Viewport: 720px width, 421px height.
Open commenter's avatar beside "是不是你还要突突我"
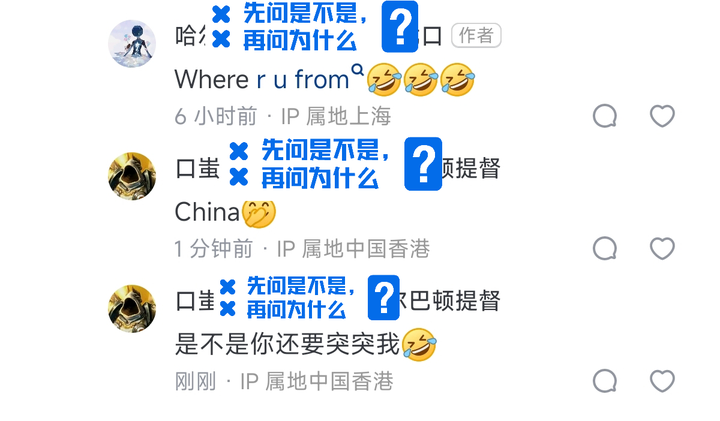tap(132, 309)
